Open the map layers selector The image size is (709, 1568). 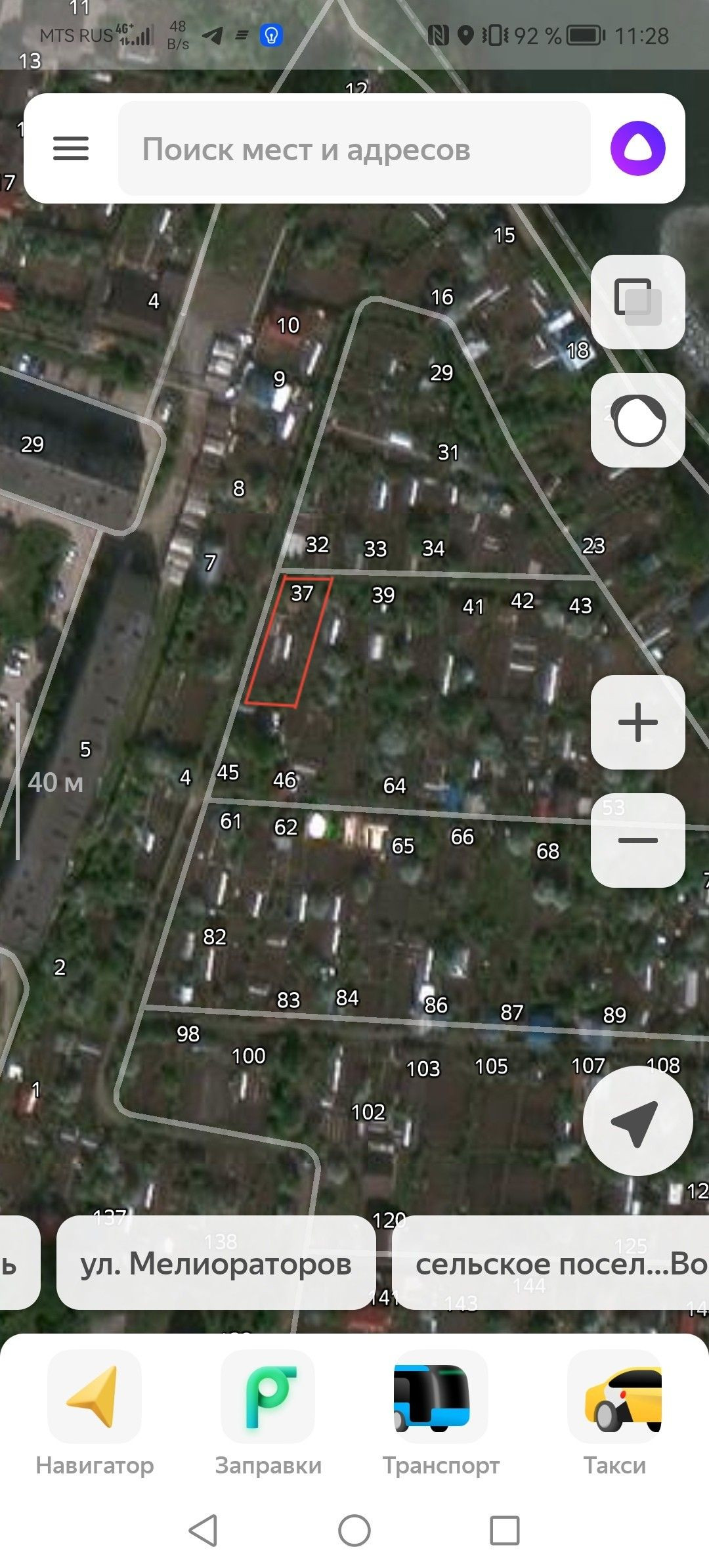[637, 302]
